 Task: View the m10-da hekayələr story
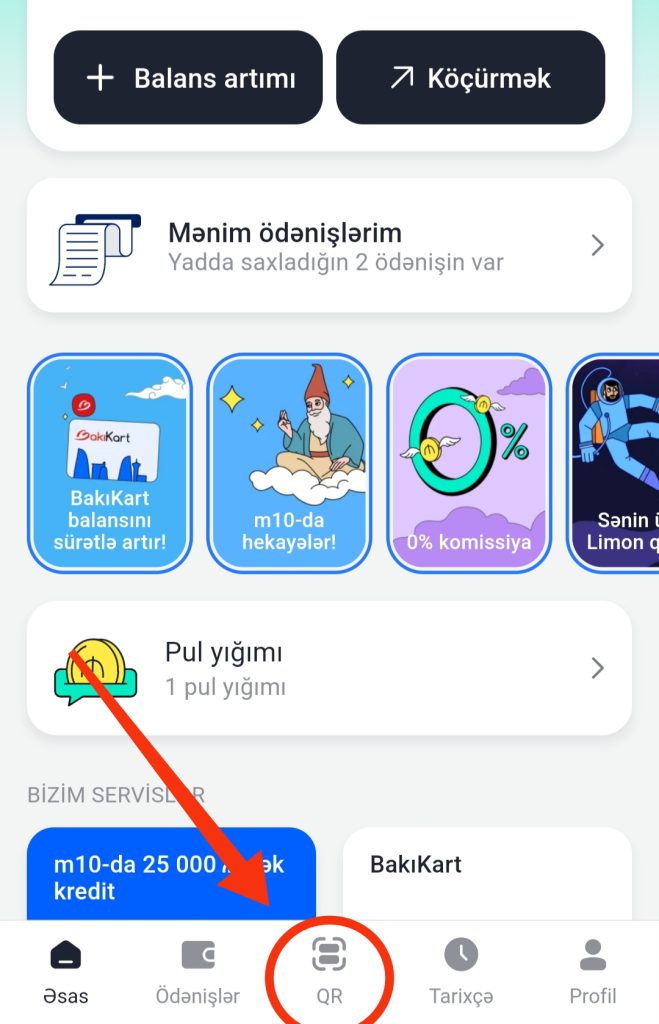click(x=289, y=463)
